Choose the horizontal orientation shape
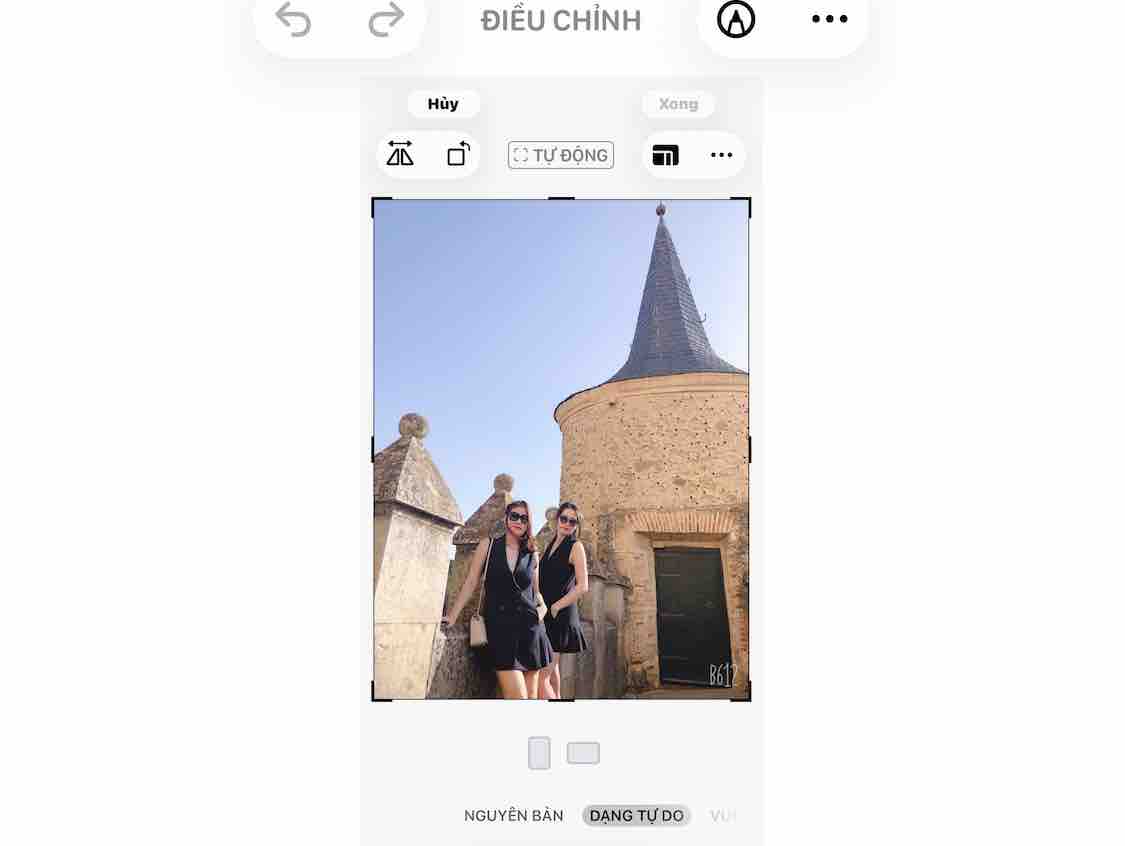 pyautogui.click(x=583, y=753)
